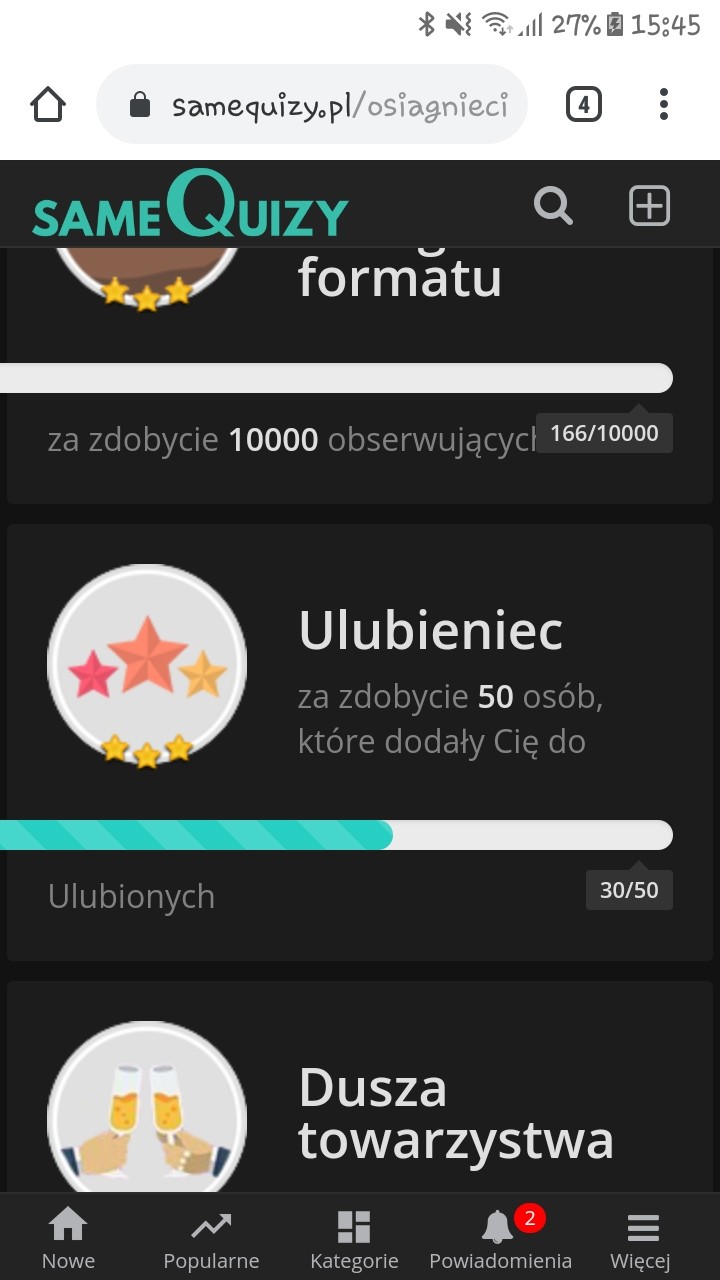The width and height of the screenshot is (720, 1280).
Task: Open the Kategorie tab
Action: (x=354, y=1238)
